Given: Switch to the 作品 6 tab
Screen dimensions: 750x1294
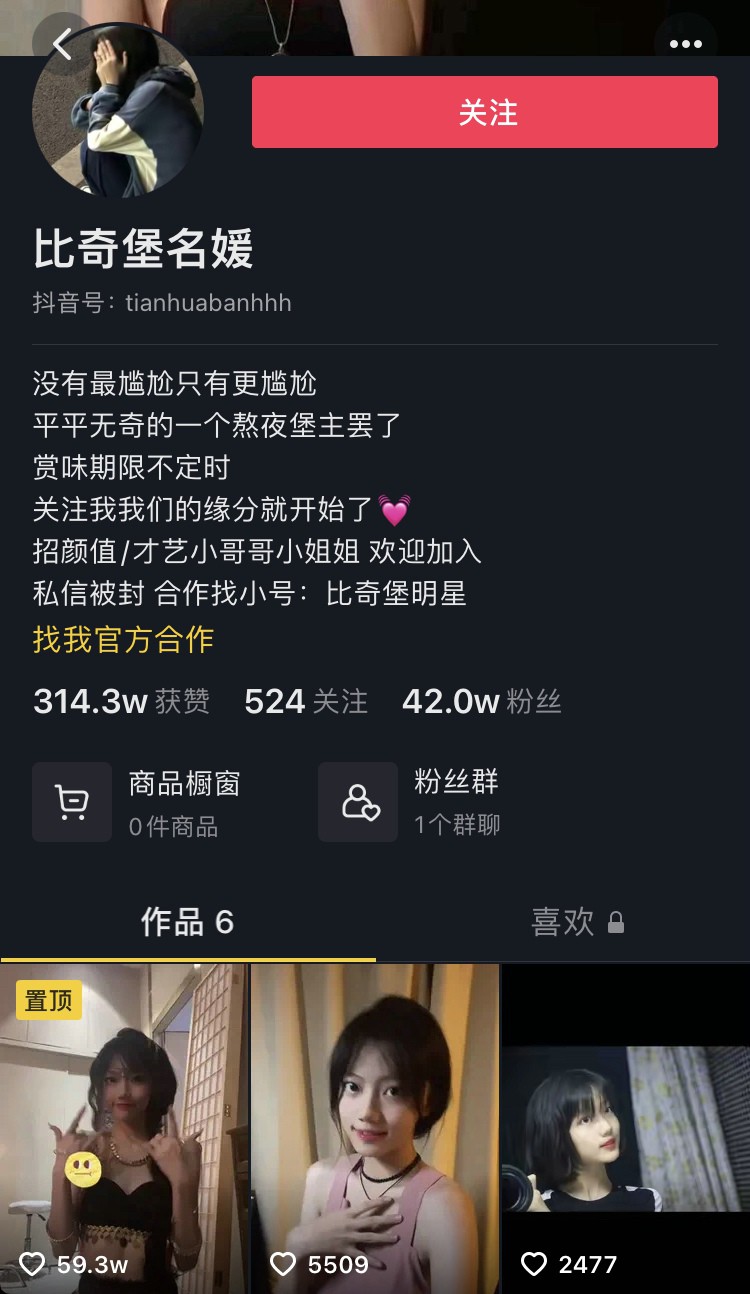Looking at the screenshot, I should [x=187, y=922].
